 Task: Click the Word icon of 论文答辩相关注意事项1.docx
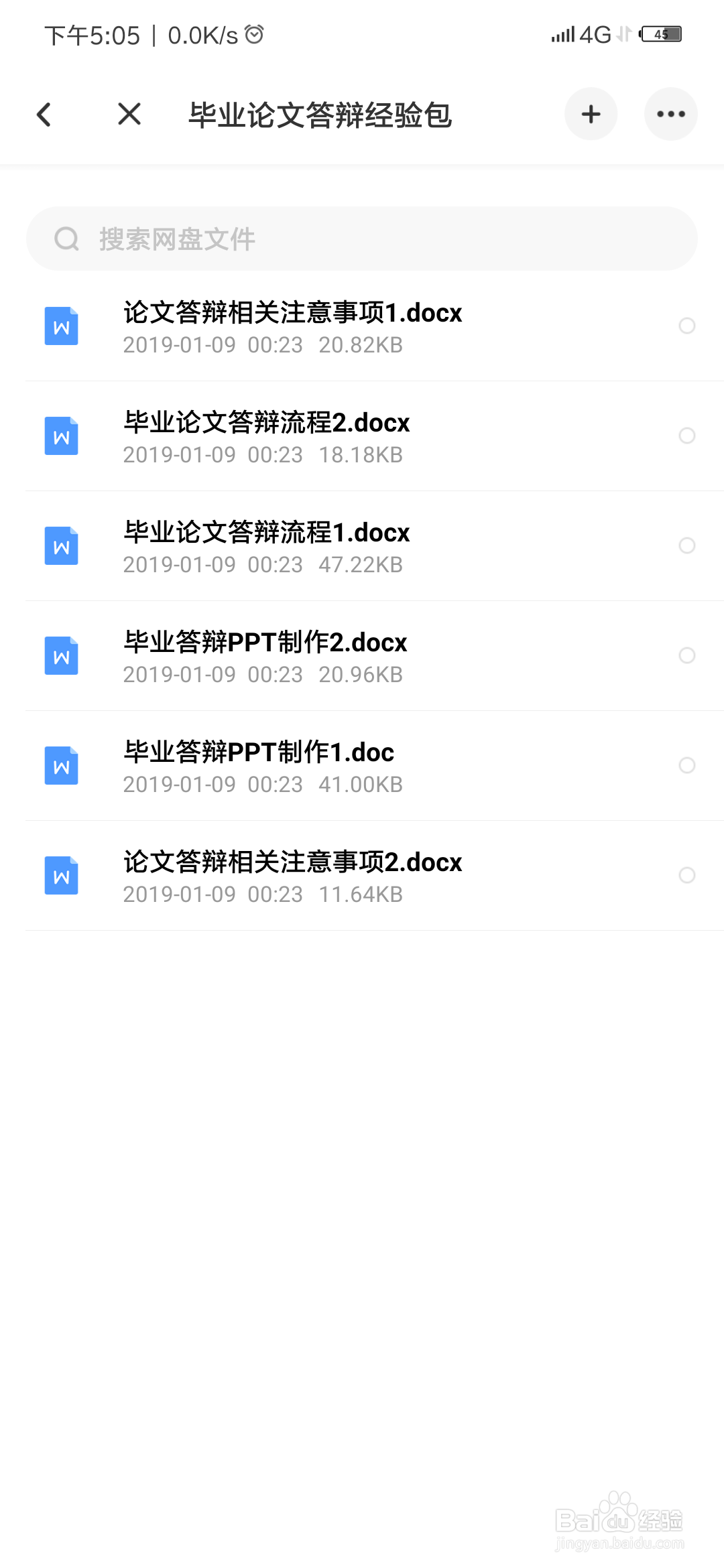coord(61,326)
